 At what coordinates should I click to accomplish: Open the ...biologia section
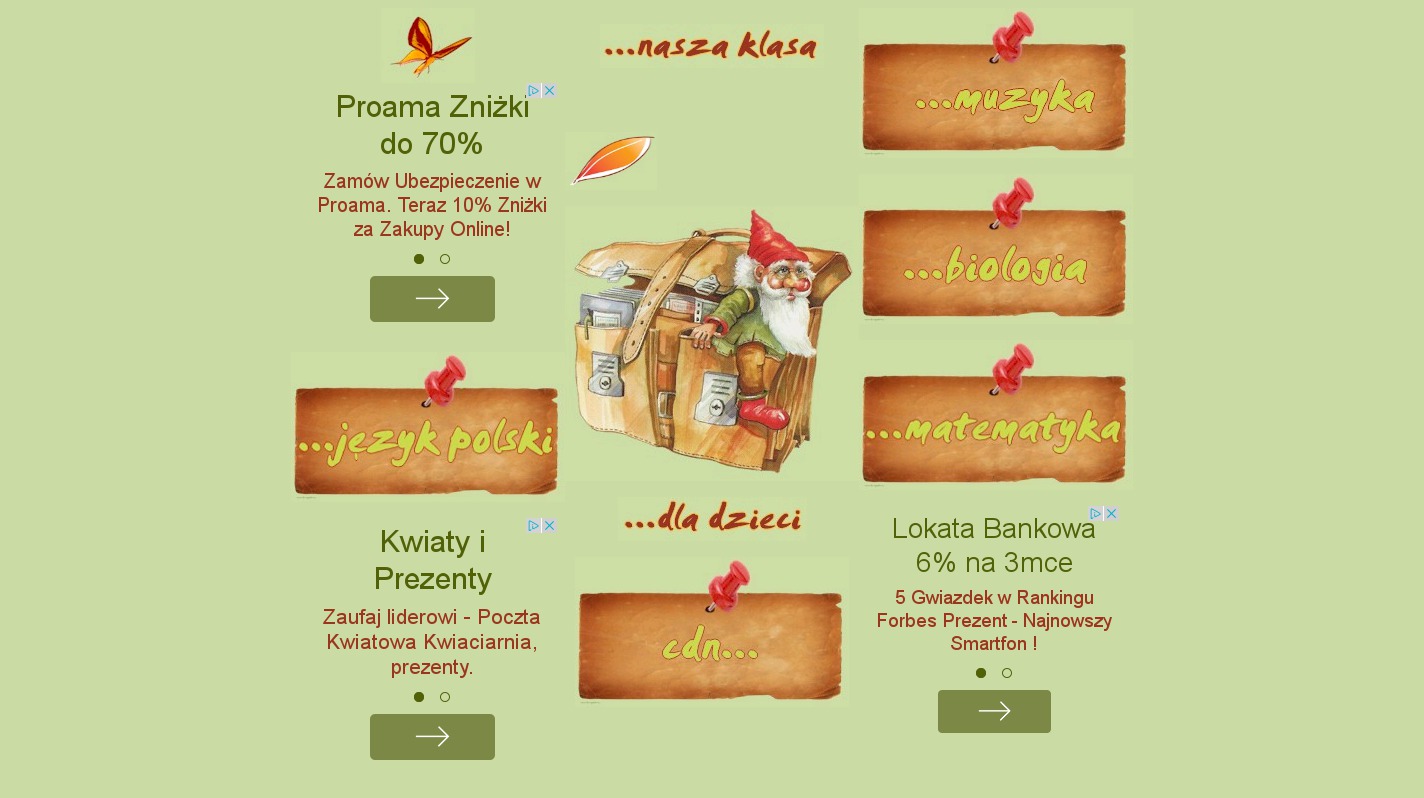pyautogui.click(x=995, y=266)
